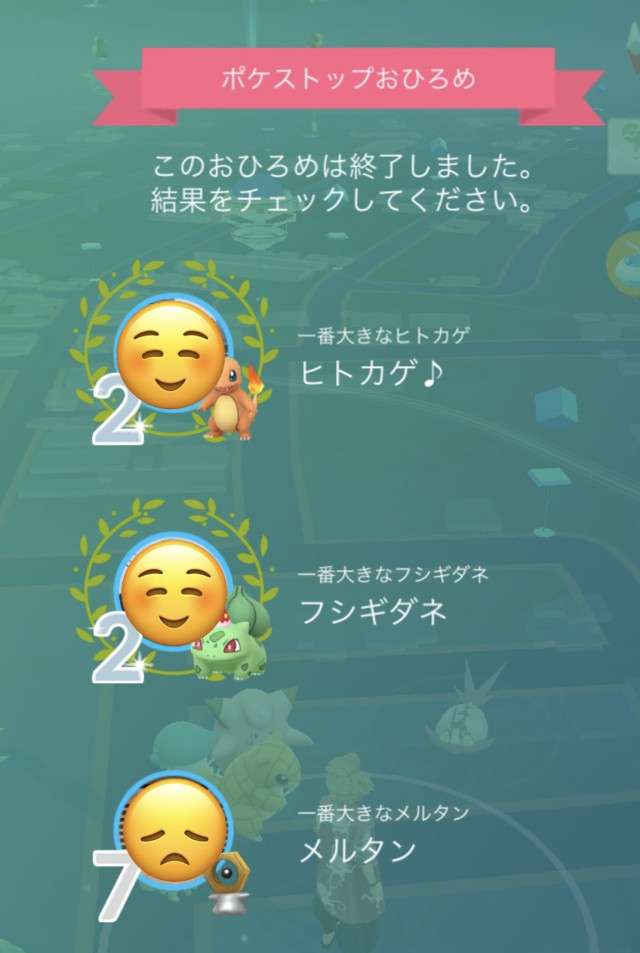Screen dimensions: 640x953
Task: Open the ヒトカゲ♪ showcase result
Action: click(x=370, y=372)
